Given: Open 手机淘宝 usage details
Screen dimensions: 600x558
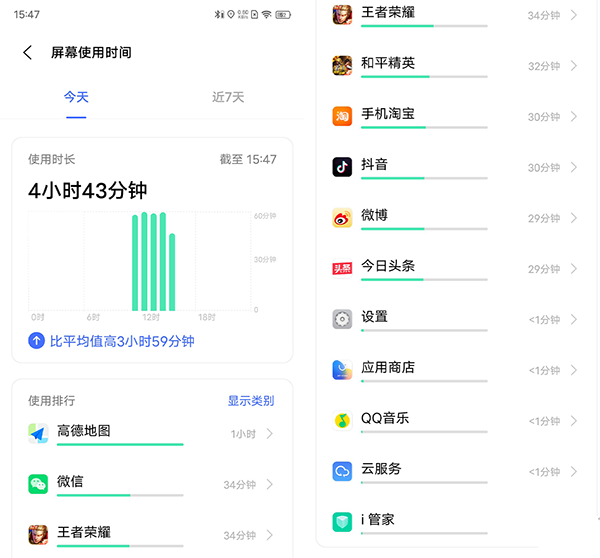Looking at the screenshot, I should pos(455,116).
